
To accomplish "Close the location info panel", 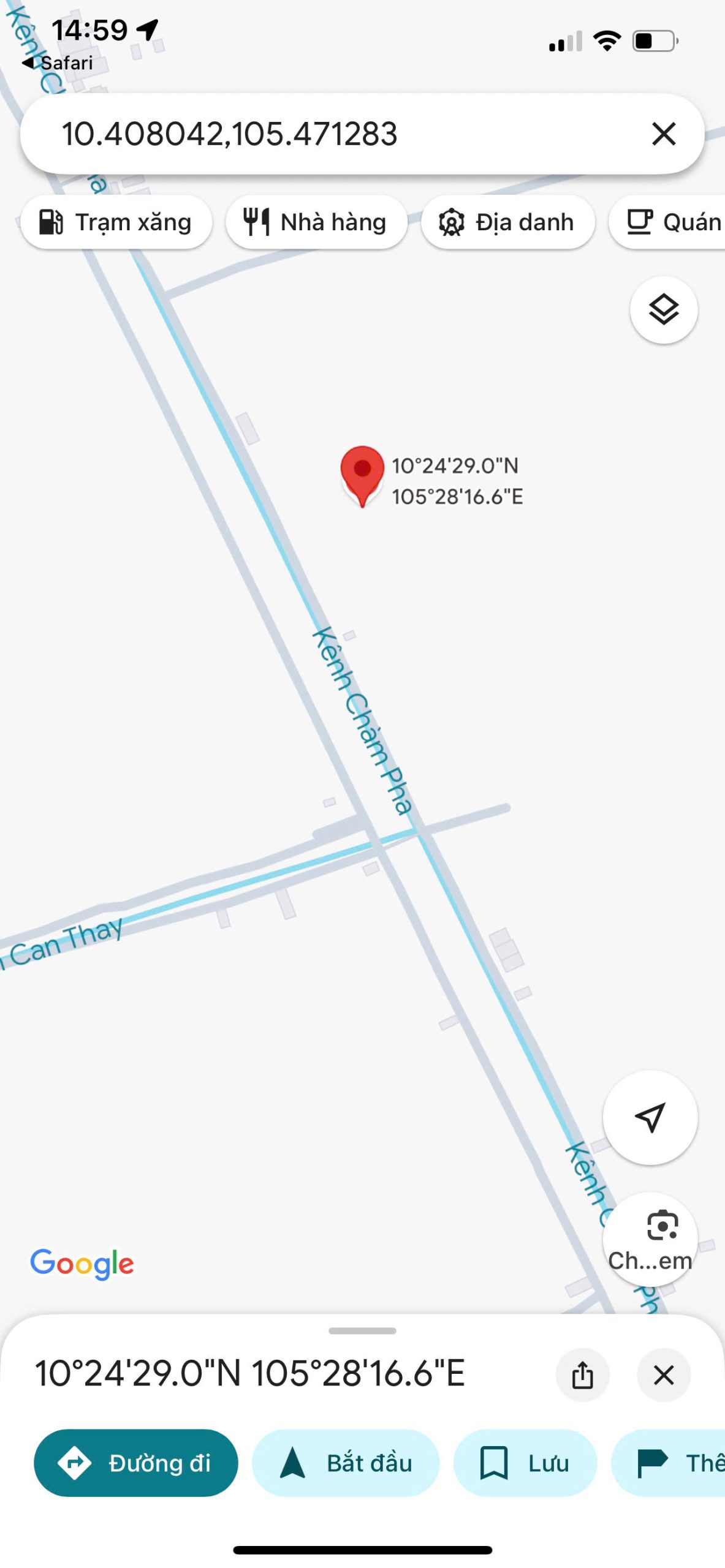I will point(663,1375).
